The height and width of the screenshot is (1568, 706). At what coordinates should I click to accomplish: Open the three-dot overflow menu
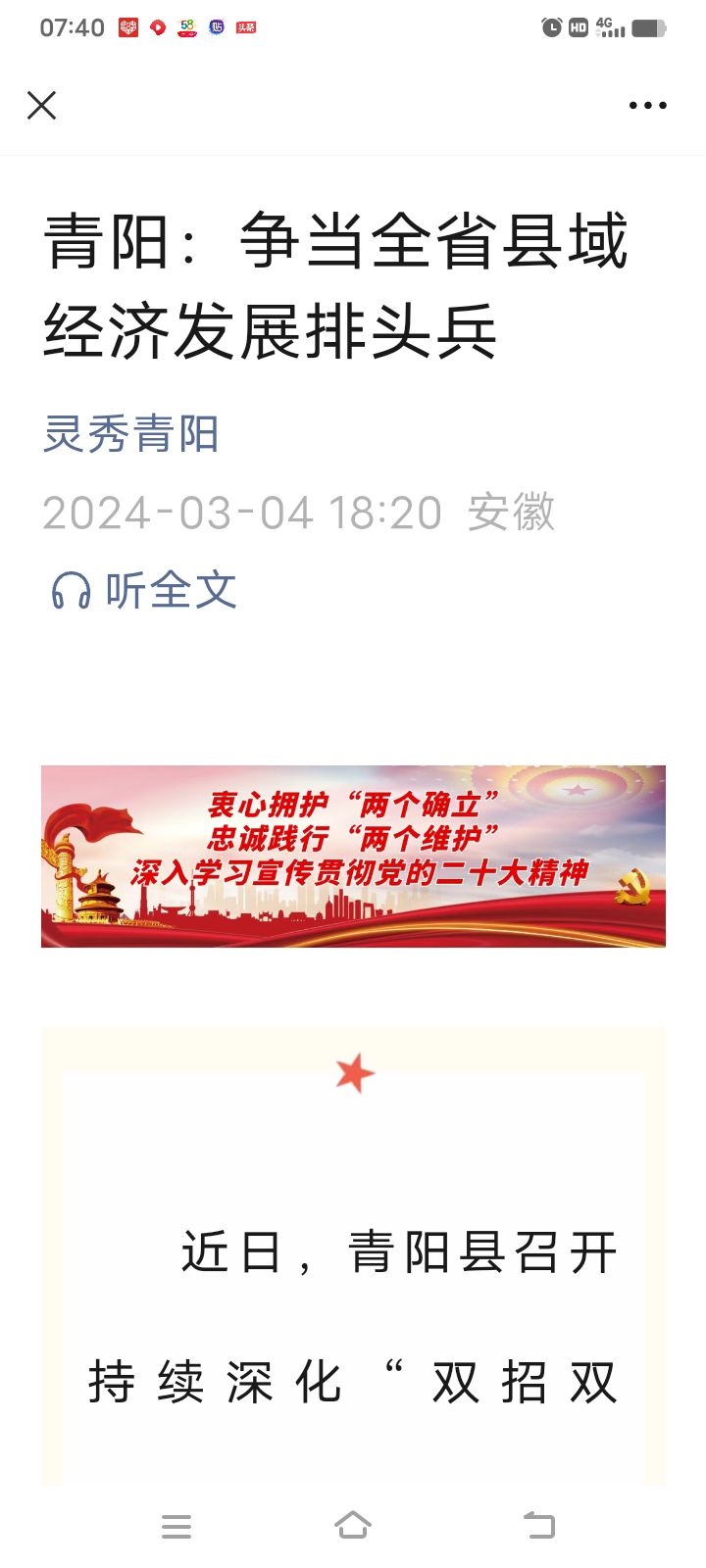[x=647, y=105]
